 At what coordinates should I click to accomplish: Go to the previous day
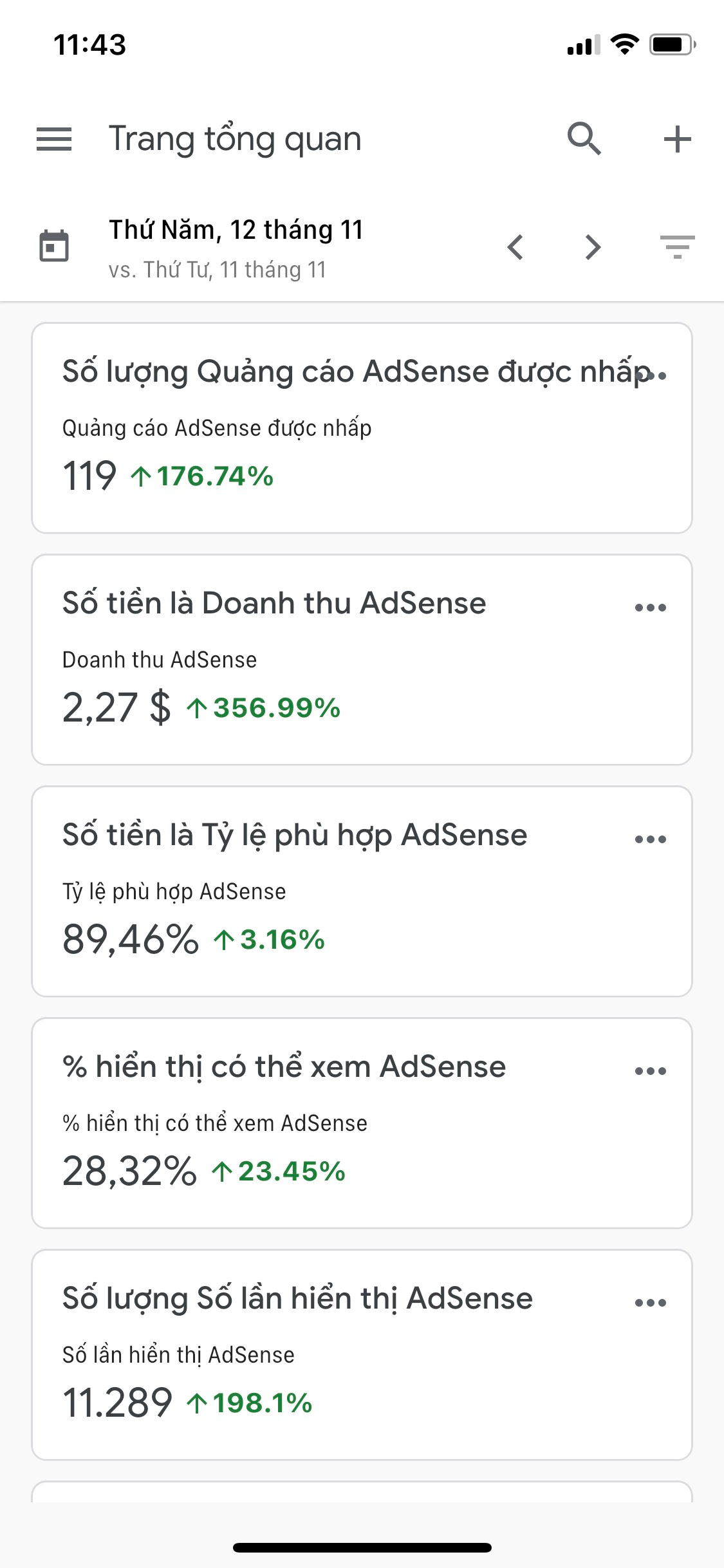click(515, 247)
